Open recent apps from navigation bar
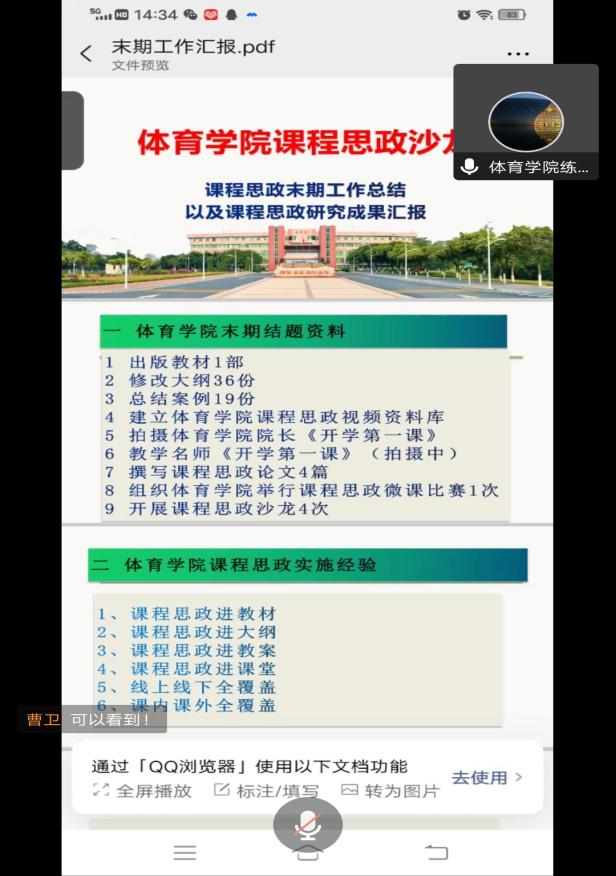The height and width of the screenshot is (876, 616). pyautogui.click(x=185, y=853)
